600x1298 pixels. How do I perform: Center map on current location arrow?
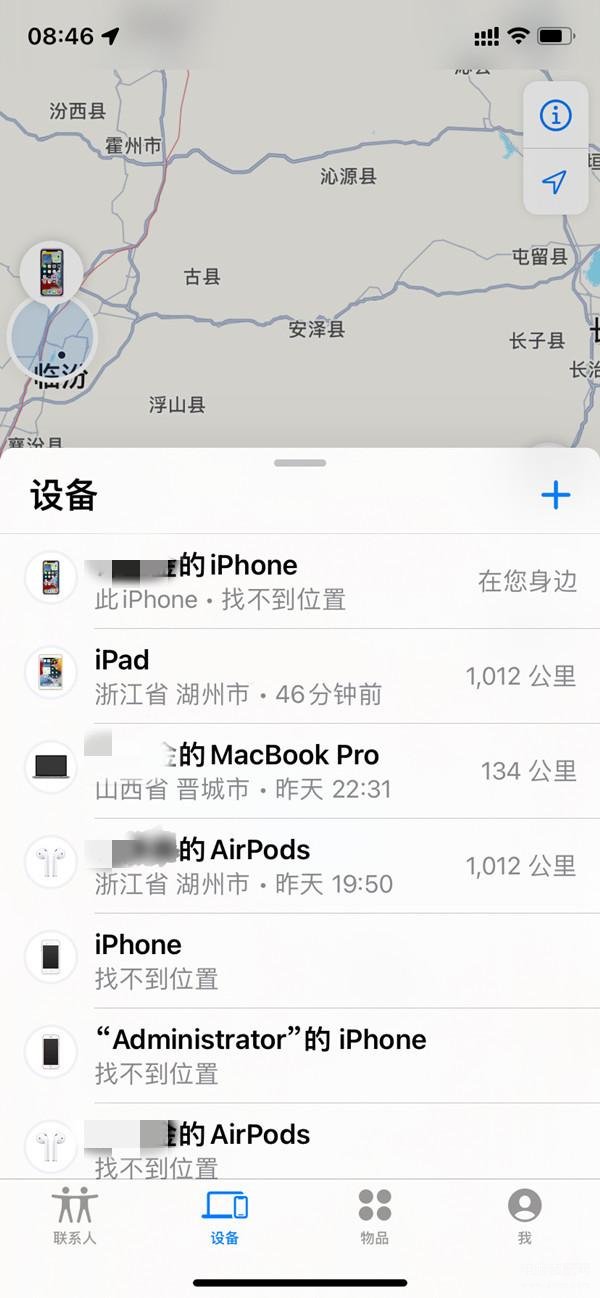[x=555, y=182]
